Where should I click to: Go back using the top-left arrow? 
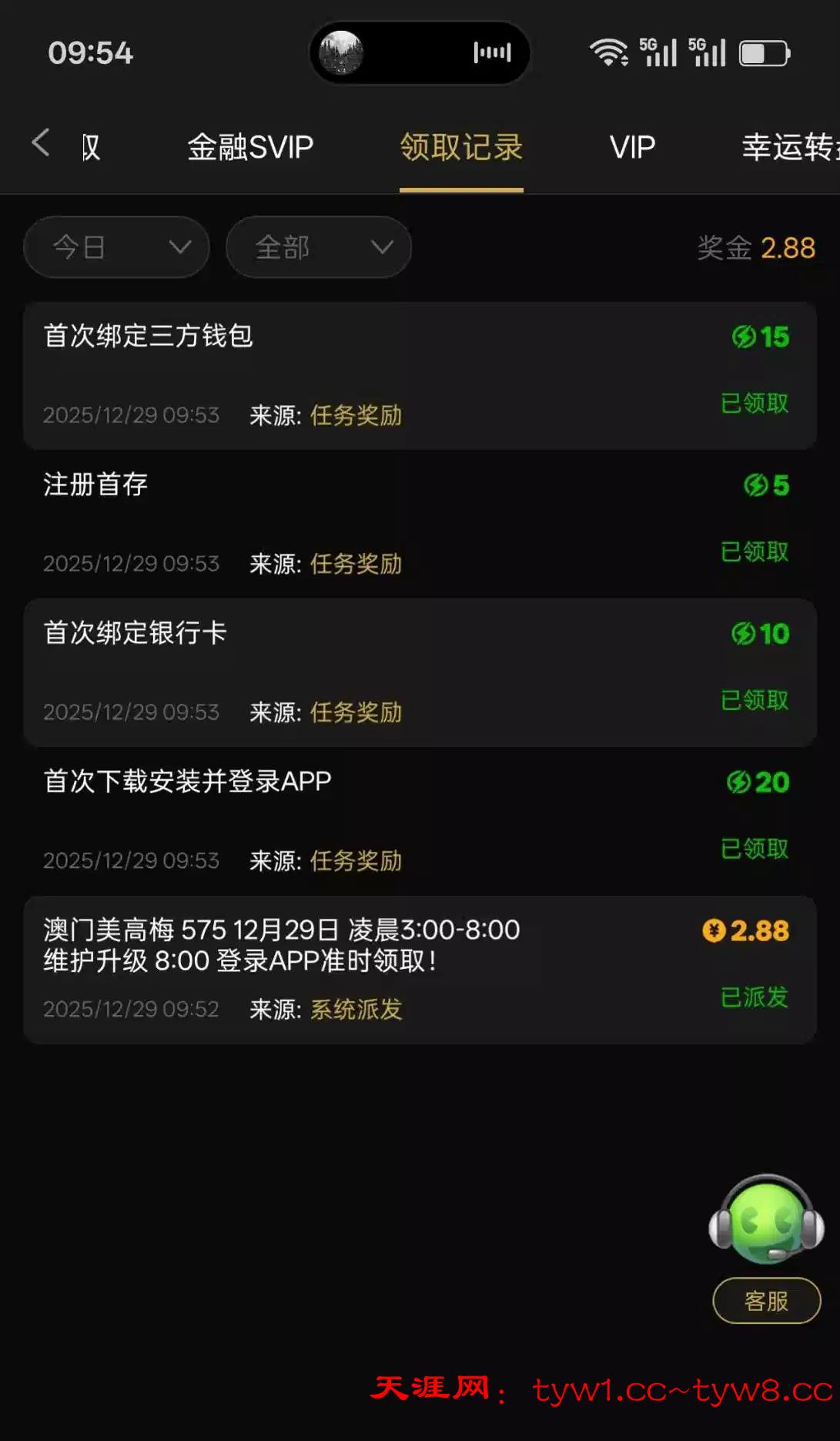click(x=41, y=143)
